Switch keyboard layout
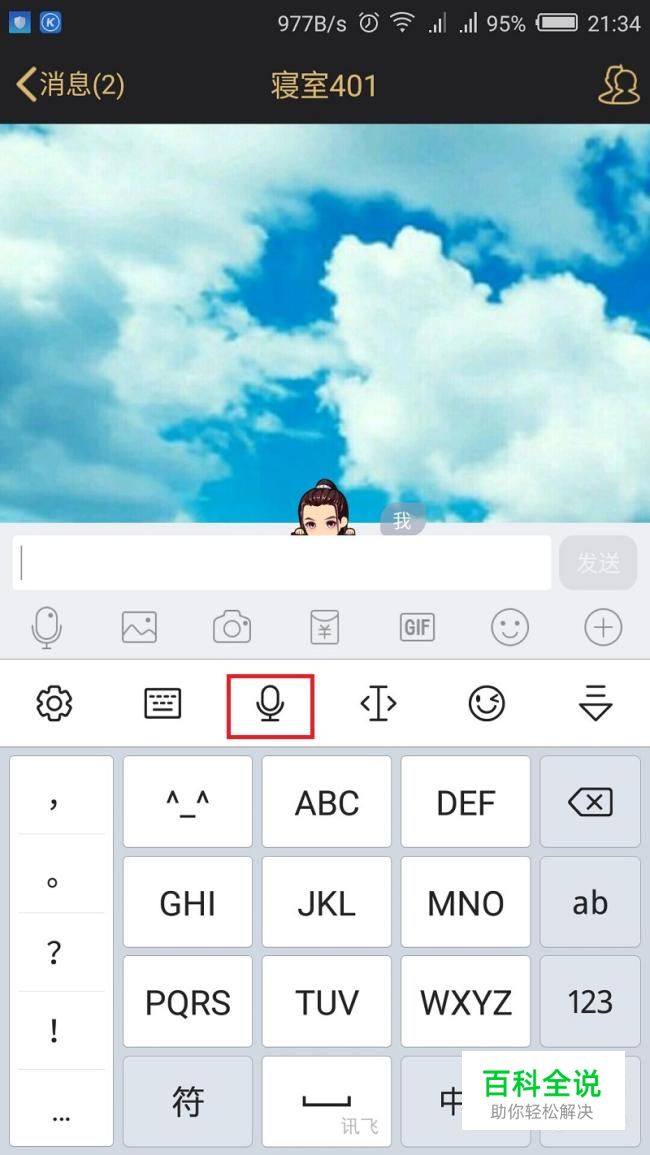The height and width of the screenshot is (1155, 650). 162,704
